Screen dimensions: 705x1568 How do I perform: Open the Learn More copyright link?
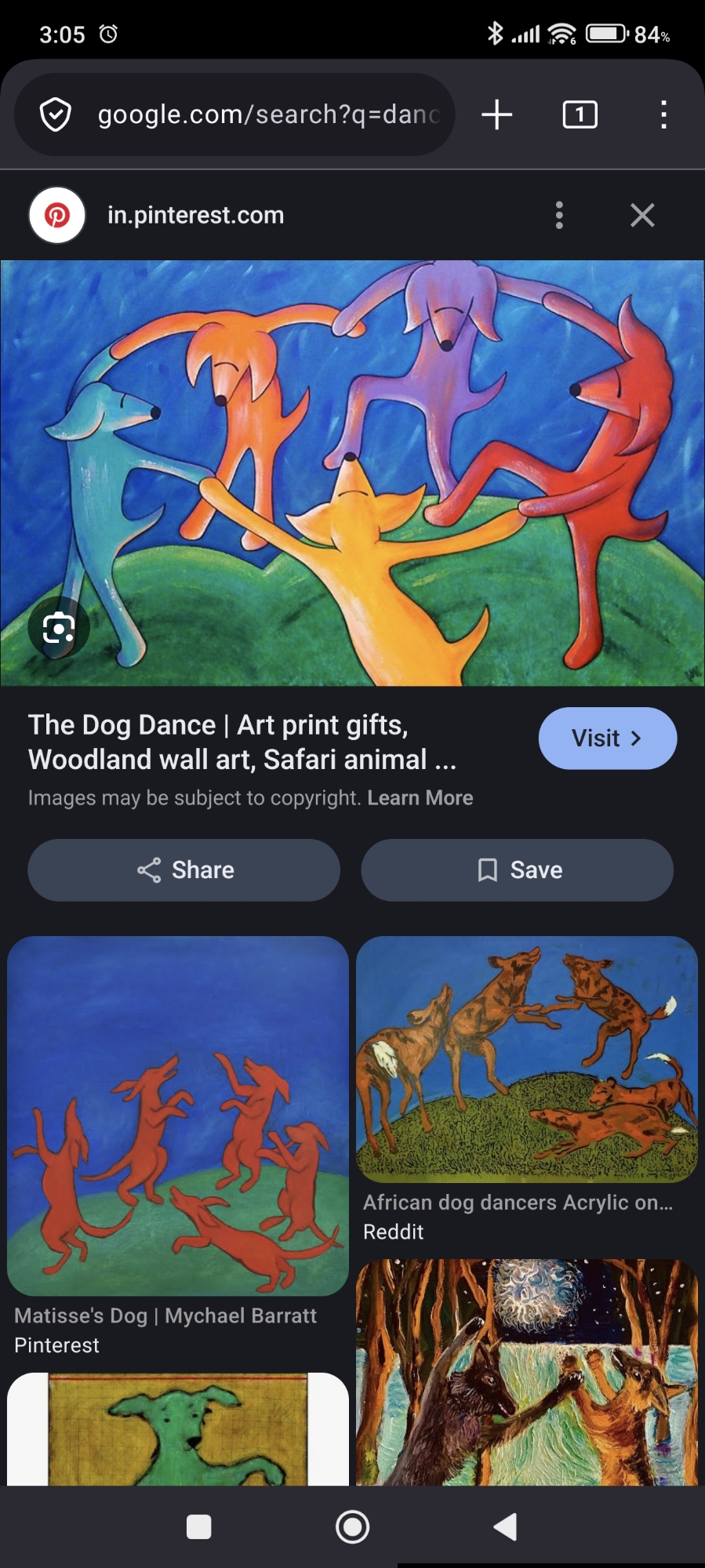[420, 798]
